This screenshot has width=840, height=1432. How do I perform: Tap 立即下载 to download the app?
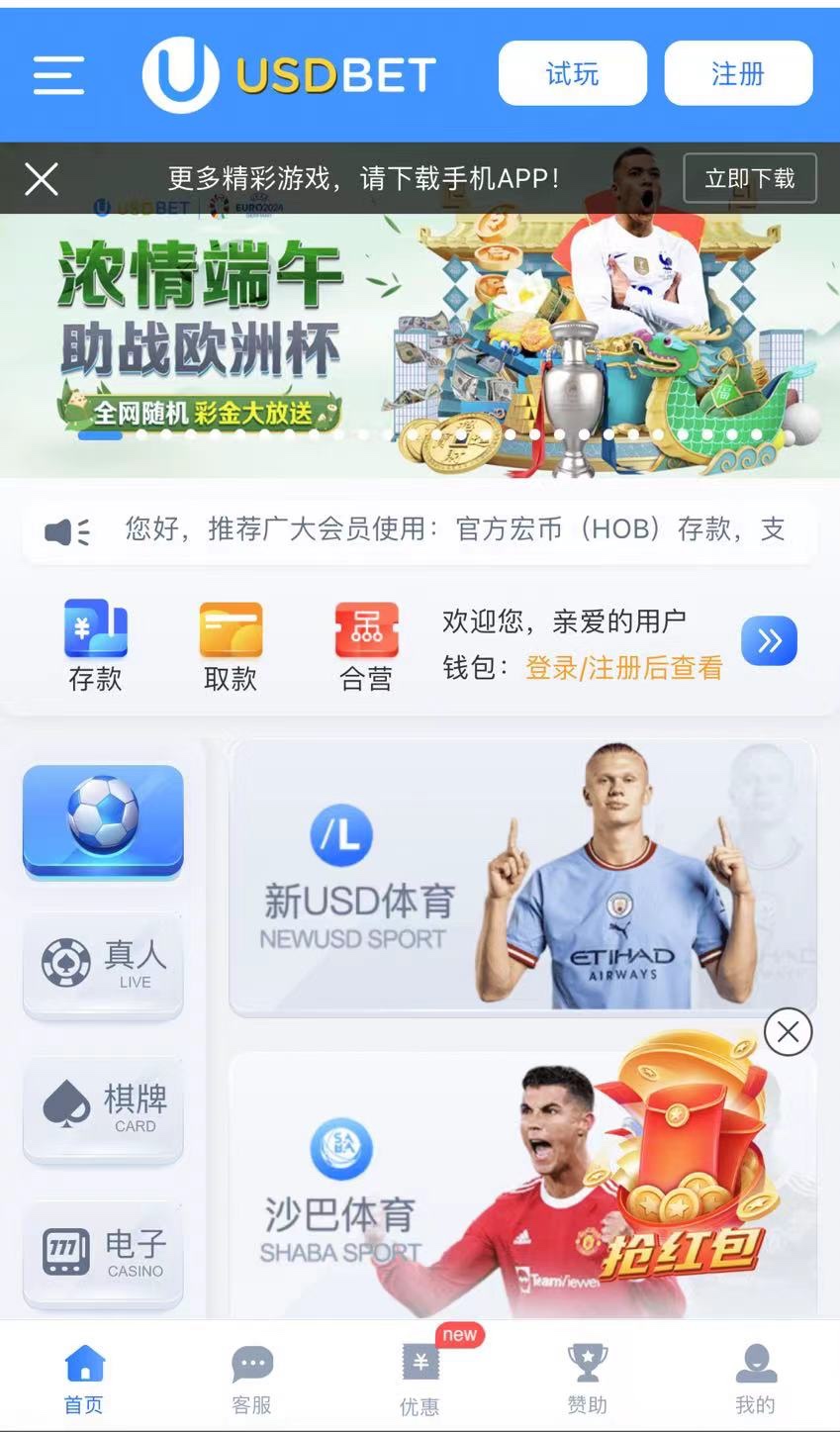click(749, 178)
